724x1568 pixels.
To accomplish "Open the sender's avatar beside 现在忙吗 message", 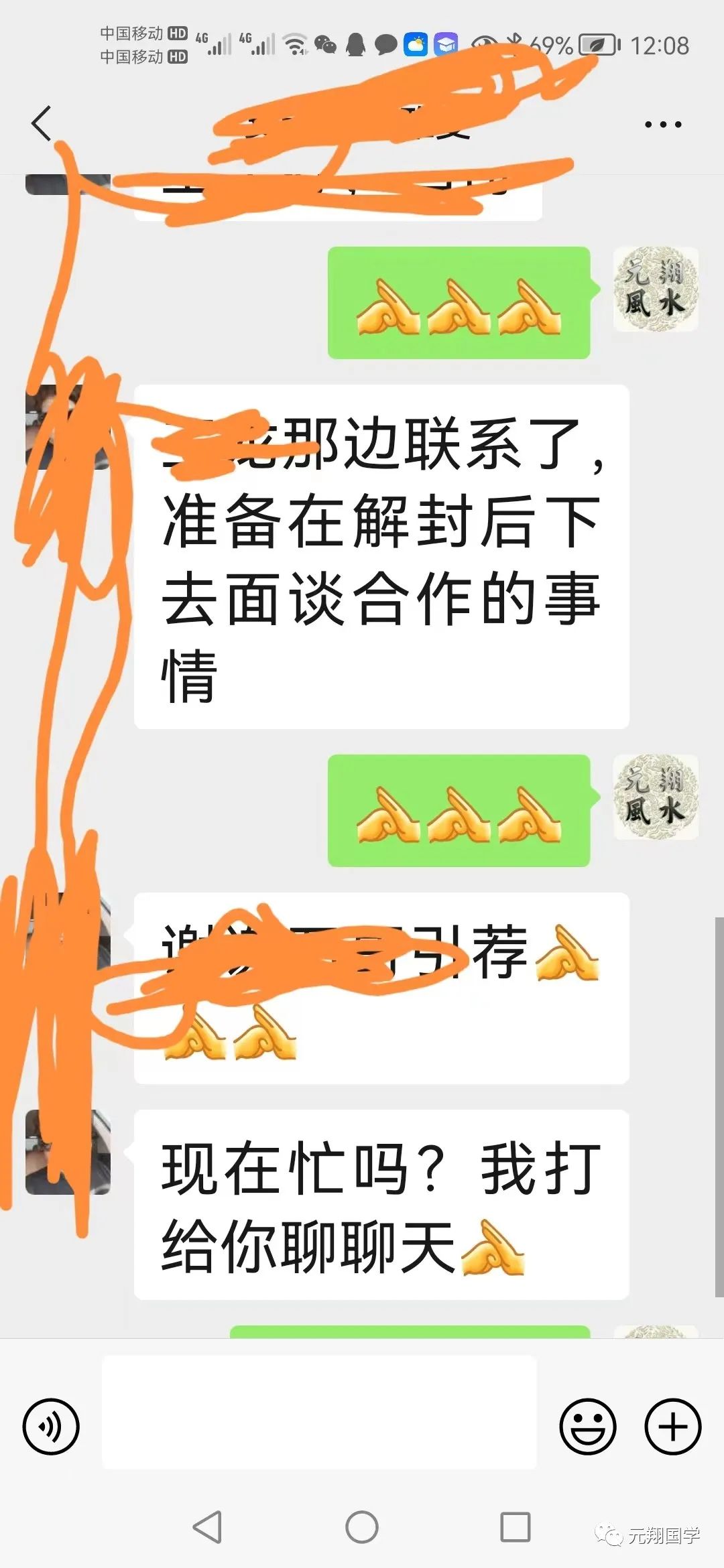I will click(x=68, y=1151).
